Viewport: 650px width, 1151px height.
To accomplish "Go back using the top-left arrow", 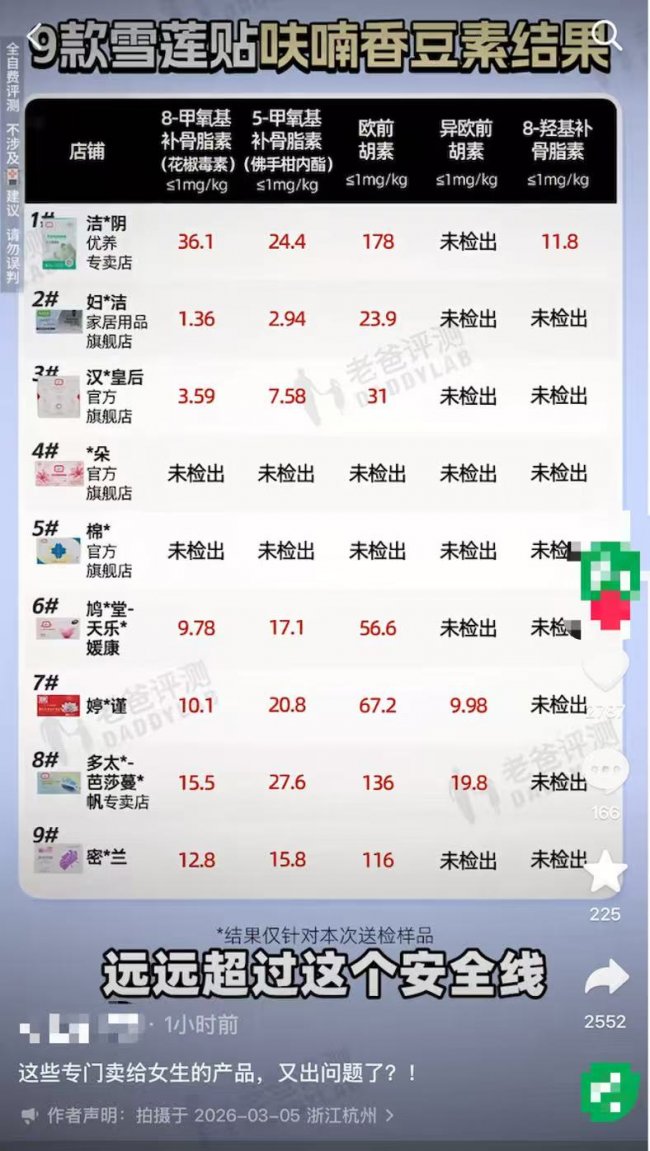I will (36, 38).
